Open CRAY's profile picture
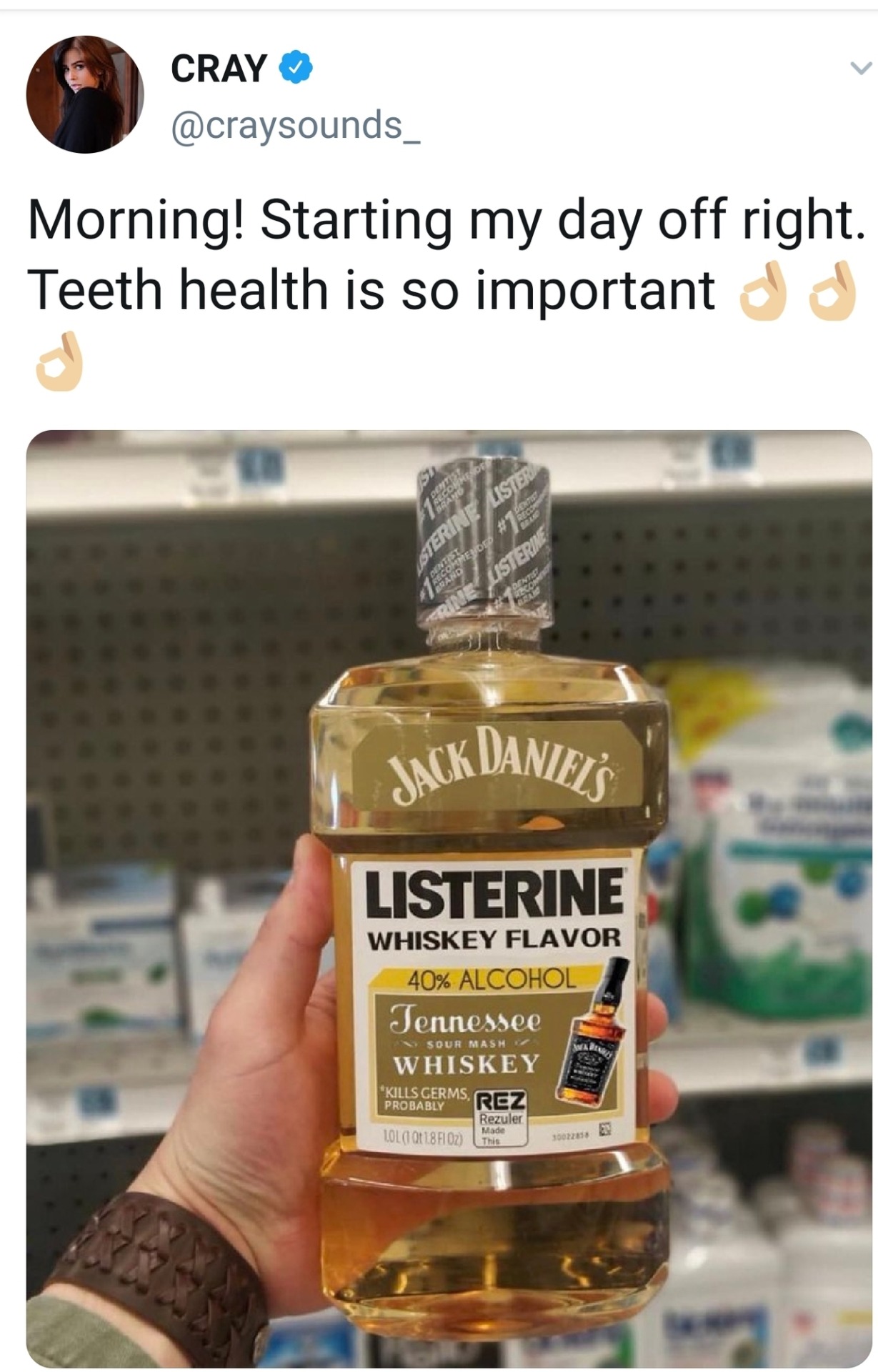This screenshot has width=878, height=1372. pyautogui.click(x=84, y=94)
